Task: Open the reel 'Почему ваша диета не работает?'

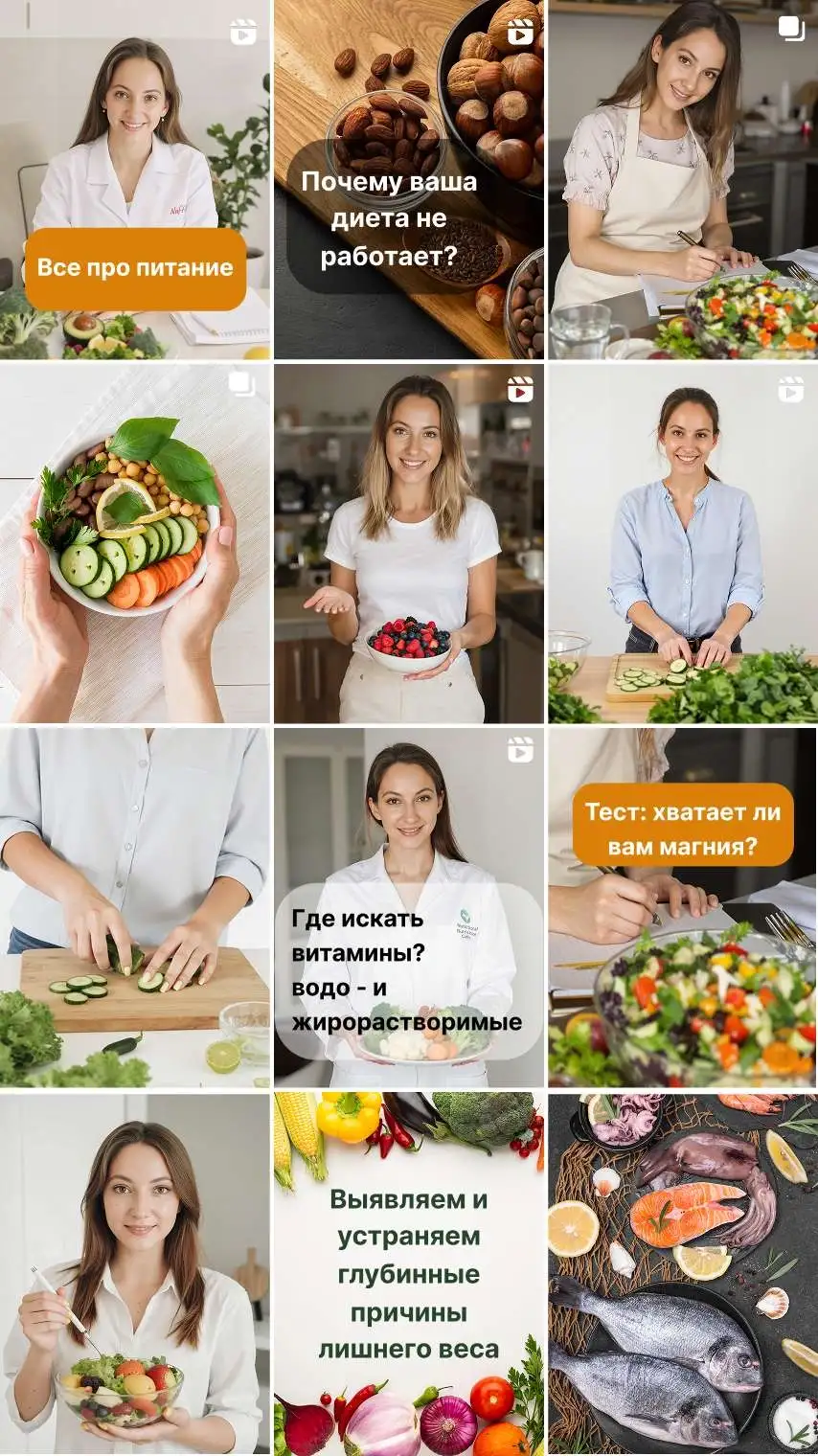Action: [409, 179]
